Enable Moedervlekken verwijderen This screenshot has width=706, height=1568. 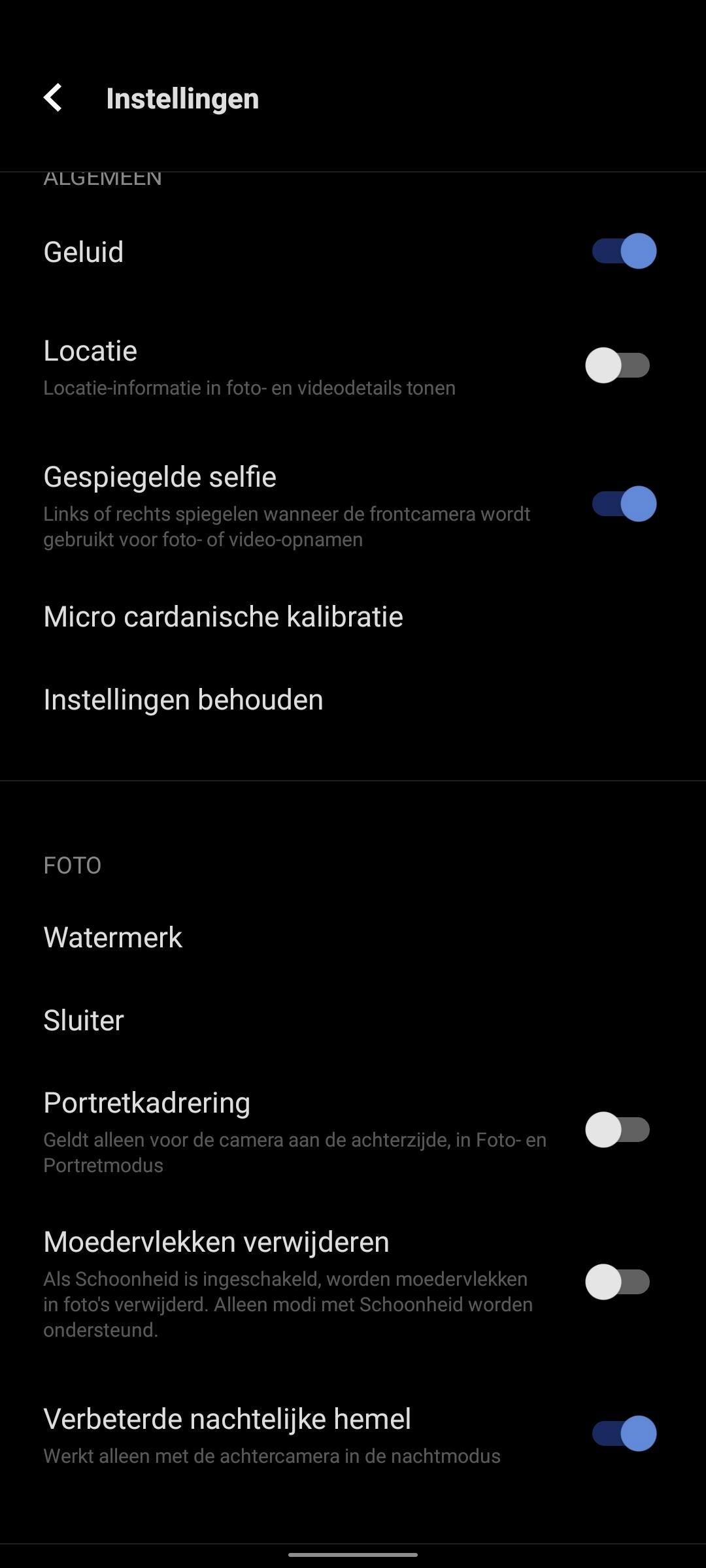pyautogui.click(x=618, y=1279)
